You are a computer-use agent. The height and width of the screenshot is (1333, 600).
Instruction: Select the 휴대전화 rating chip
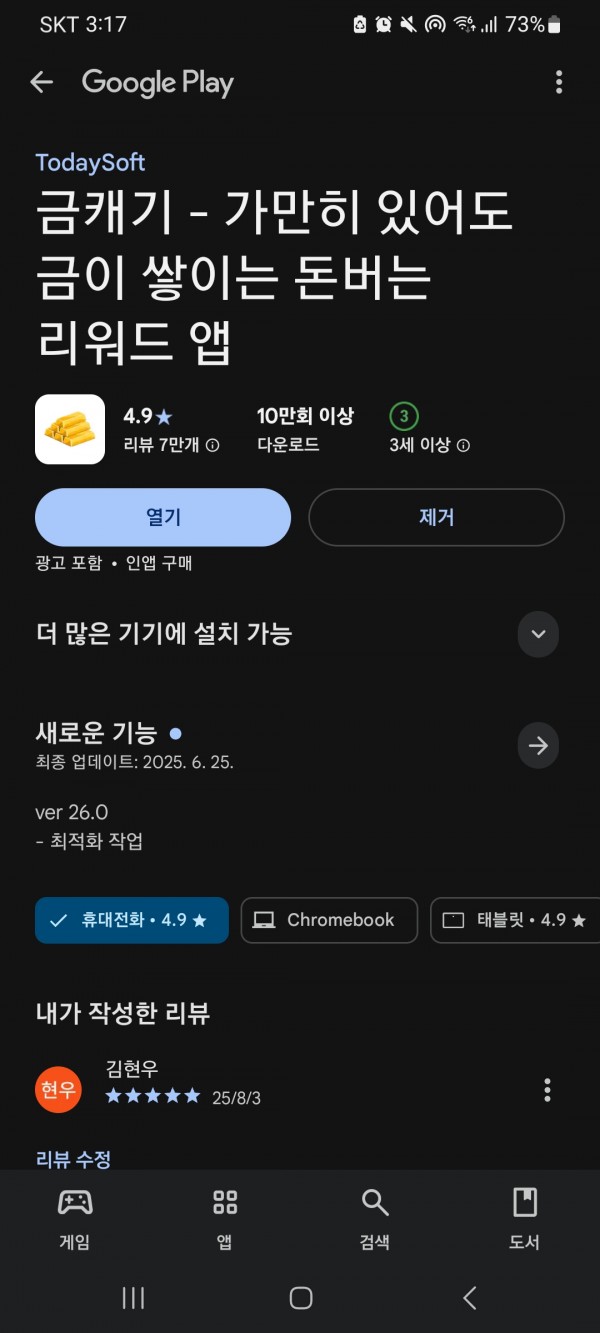[x=132, y=920]
